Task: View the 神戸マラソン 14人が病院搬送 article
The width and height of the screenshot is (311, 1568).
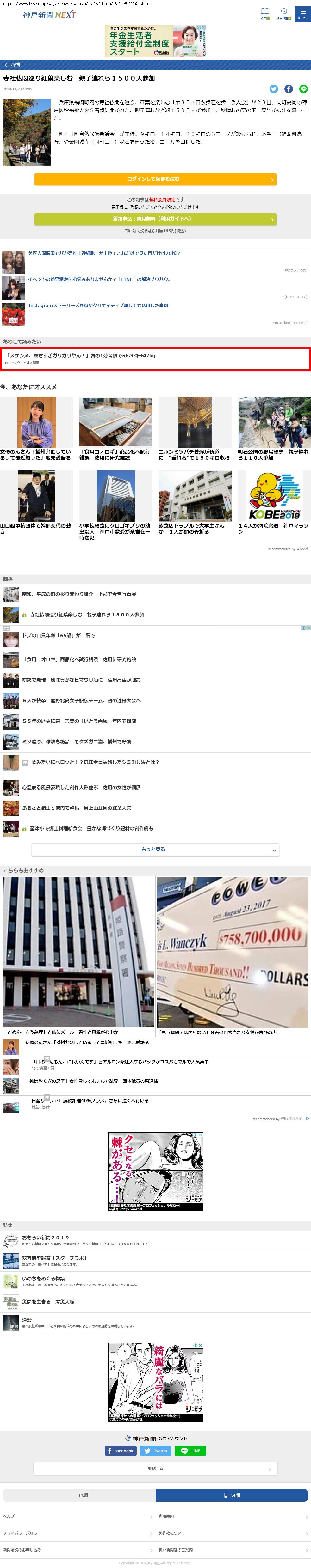Action: point(274,502)
